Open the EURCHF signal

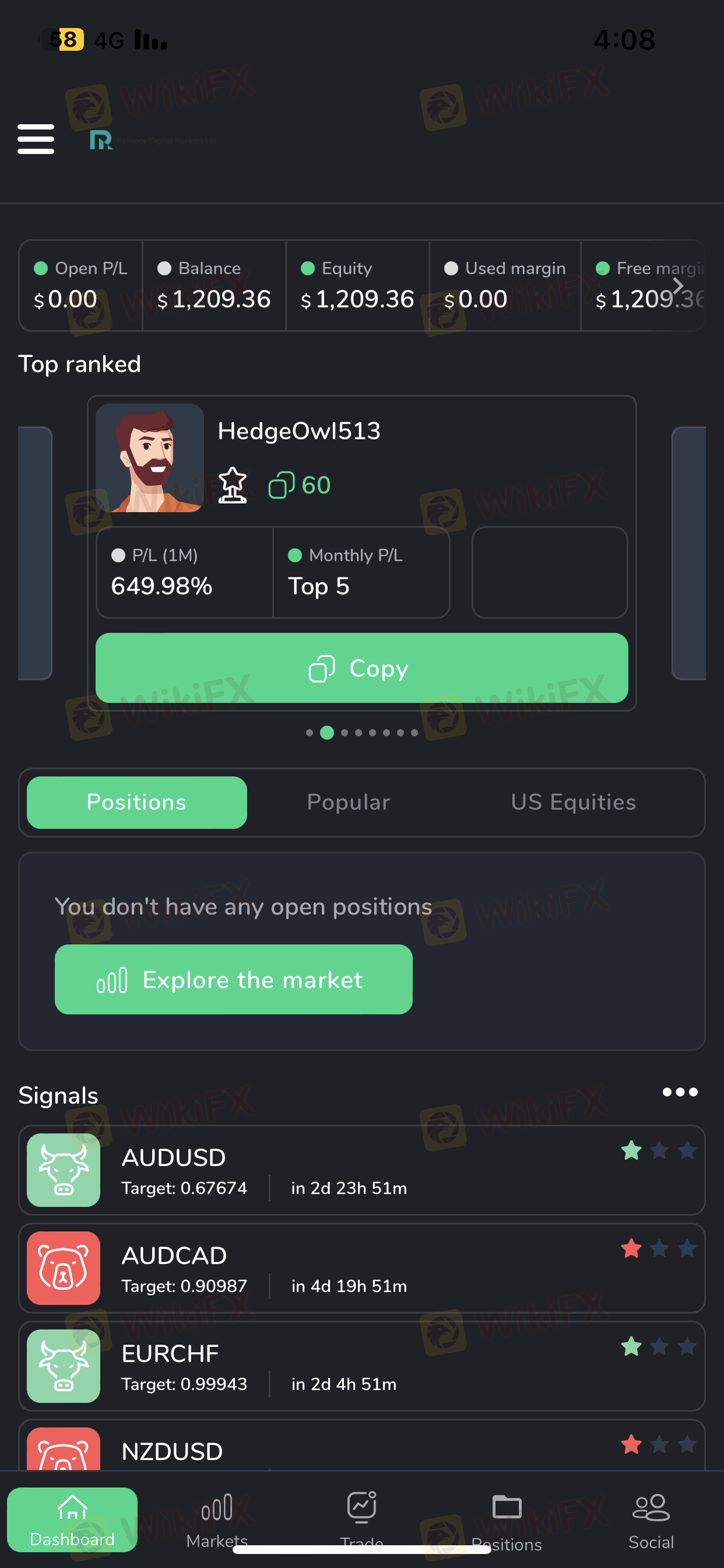pyautogui.click(x=361, y=1366)
